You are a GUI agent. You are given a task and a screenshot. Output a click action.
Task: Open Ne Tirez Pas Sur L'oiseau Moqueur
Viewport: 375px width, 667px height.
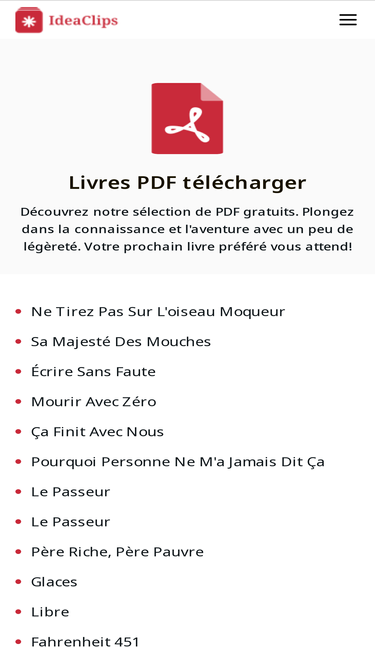click(158, 312)
